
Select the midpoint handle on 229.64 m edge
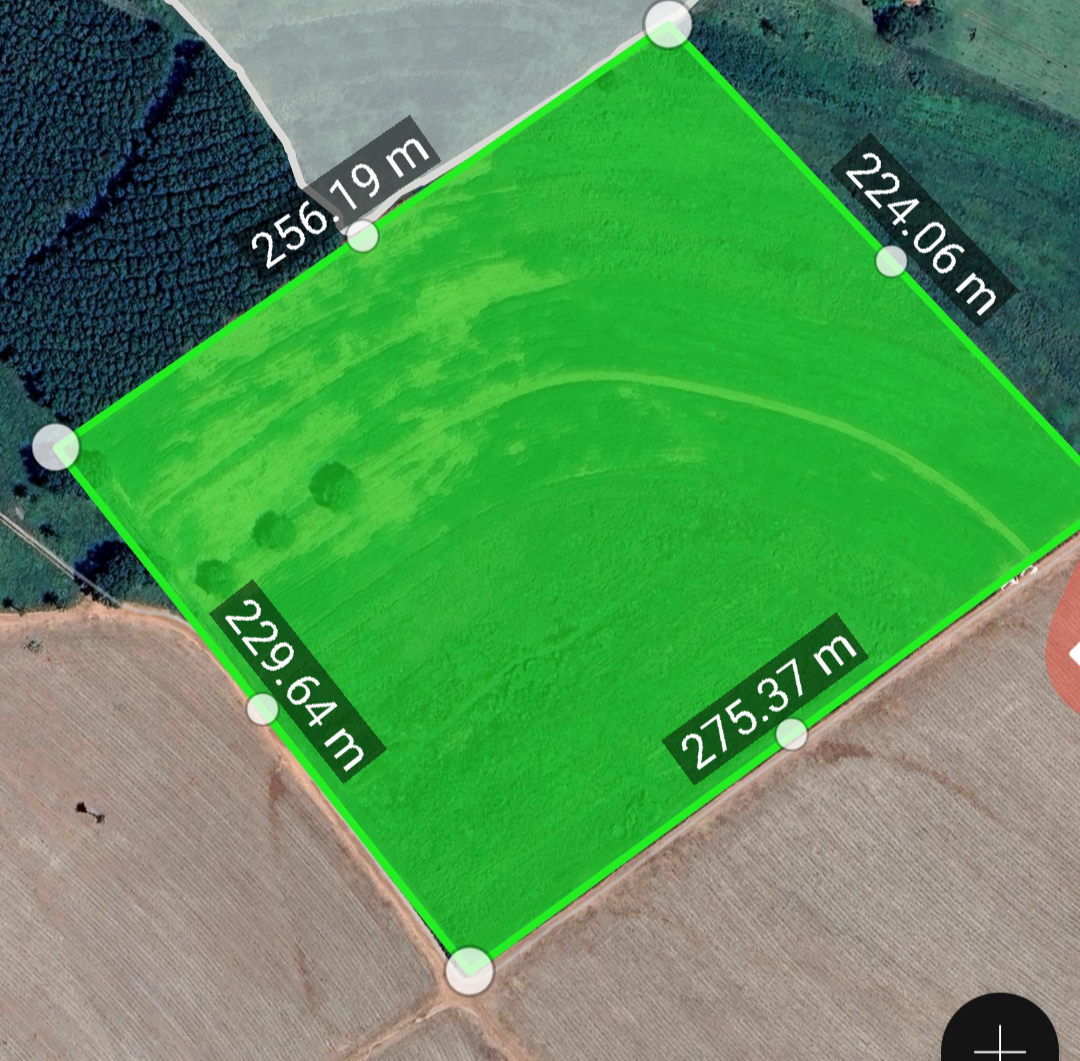[x=262, y=709]
